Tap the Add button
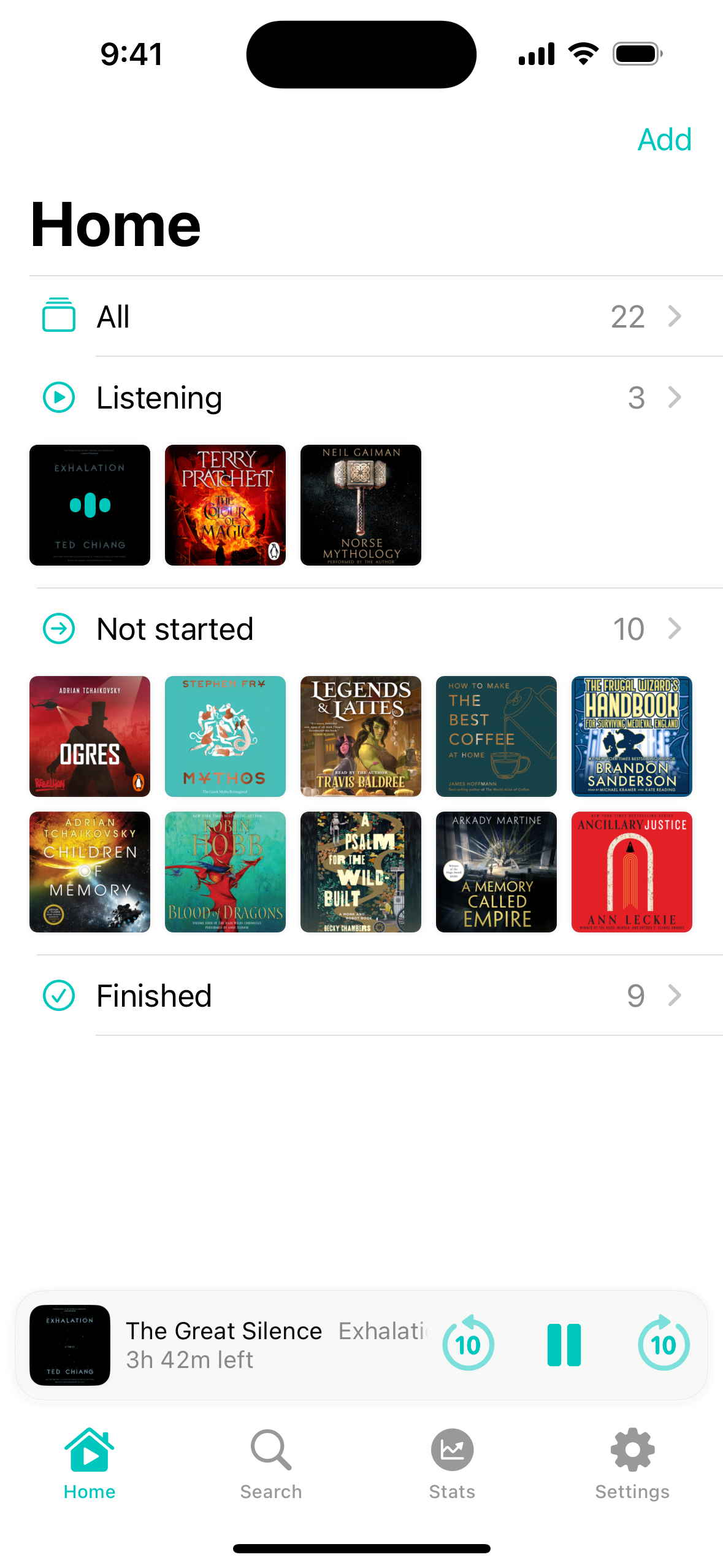 [664, 140]
